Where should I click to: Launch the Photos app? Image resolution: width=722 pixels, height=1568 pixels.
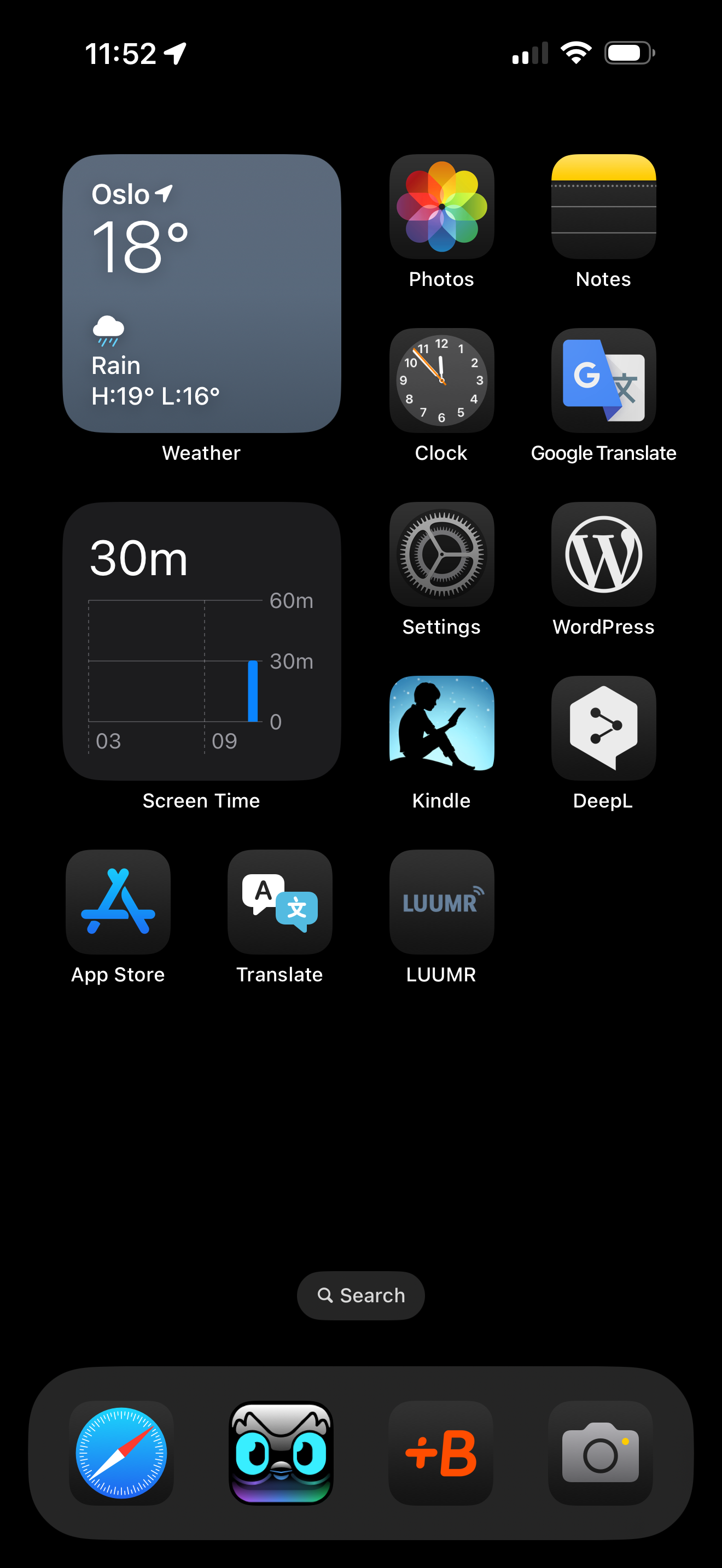point(441,206)
